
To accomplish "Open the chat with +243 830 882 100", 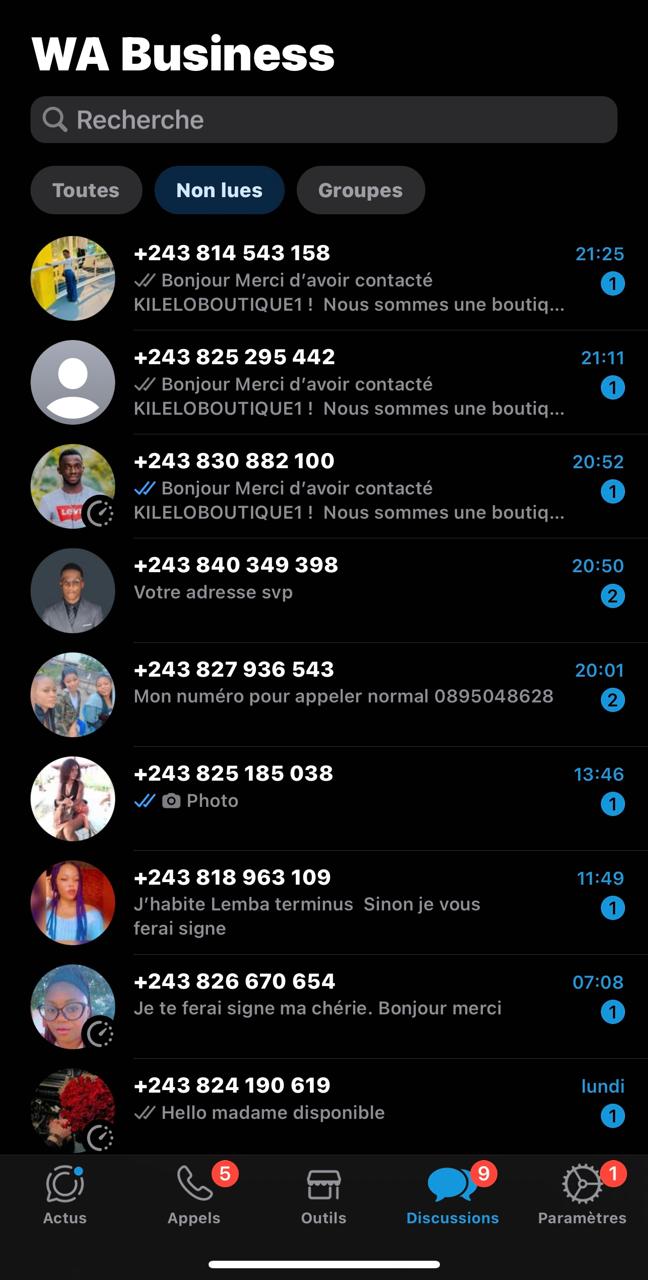I will click(x=324, y=487).
